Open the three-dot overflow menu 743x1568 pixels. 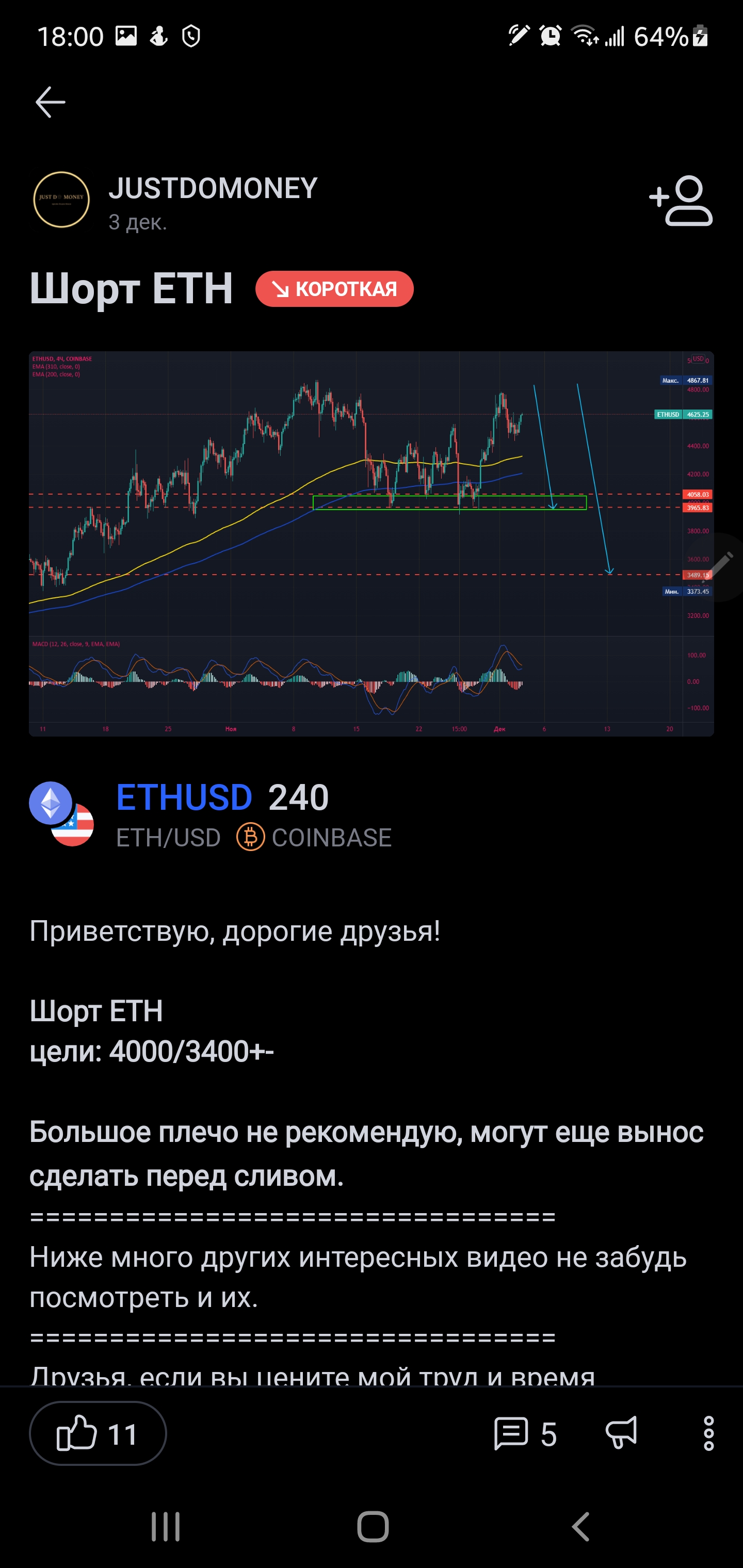coord(708,1433)
